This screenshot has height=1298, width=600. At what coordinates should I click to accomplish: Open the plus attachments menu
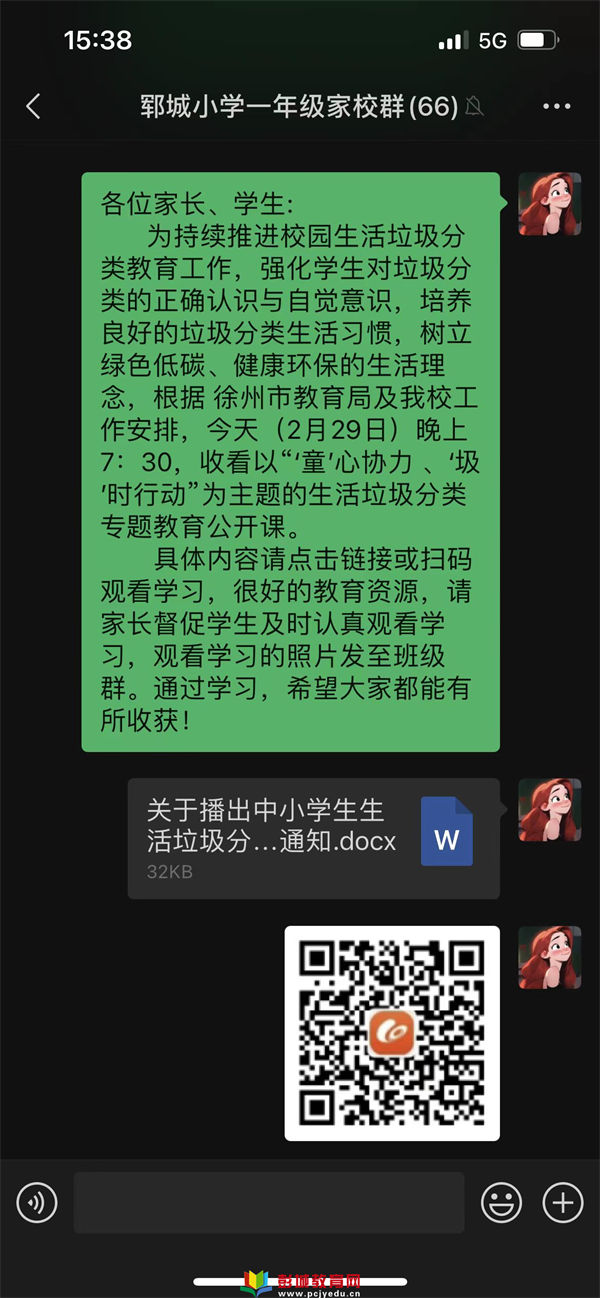(x=562, y=1202)
